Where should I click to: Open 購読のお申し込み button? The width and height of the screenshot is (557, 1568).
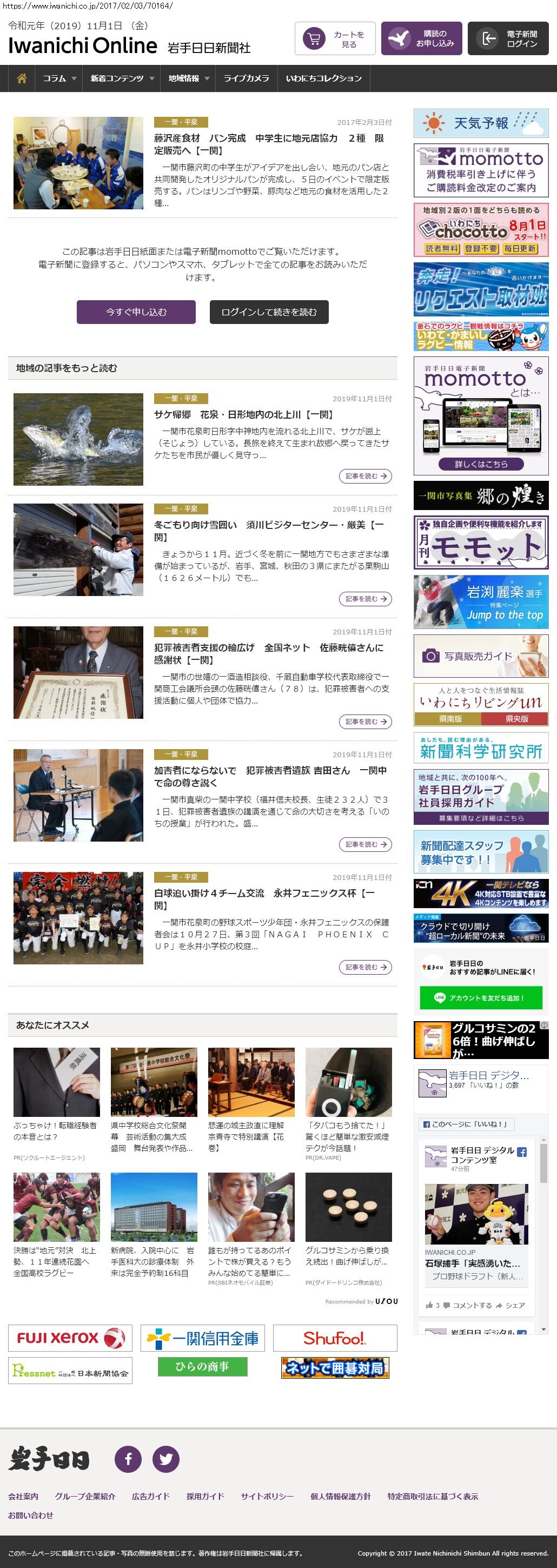[421, 39]
